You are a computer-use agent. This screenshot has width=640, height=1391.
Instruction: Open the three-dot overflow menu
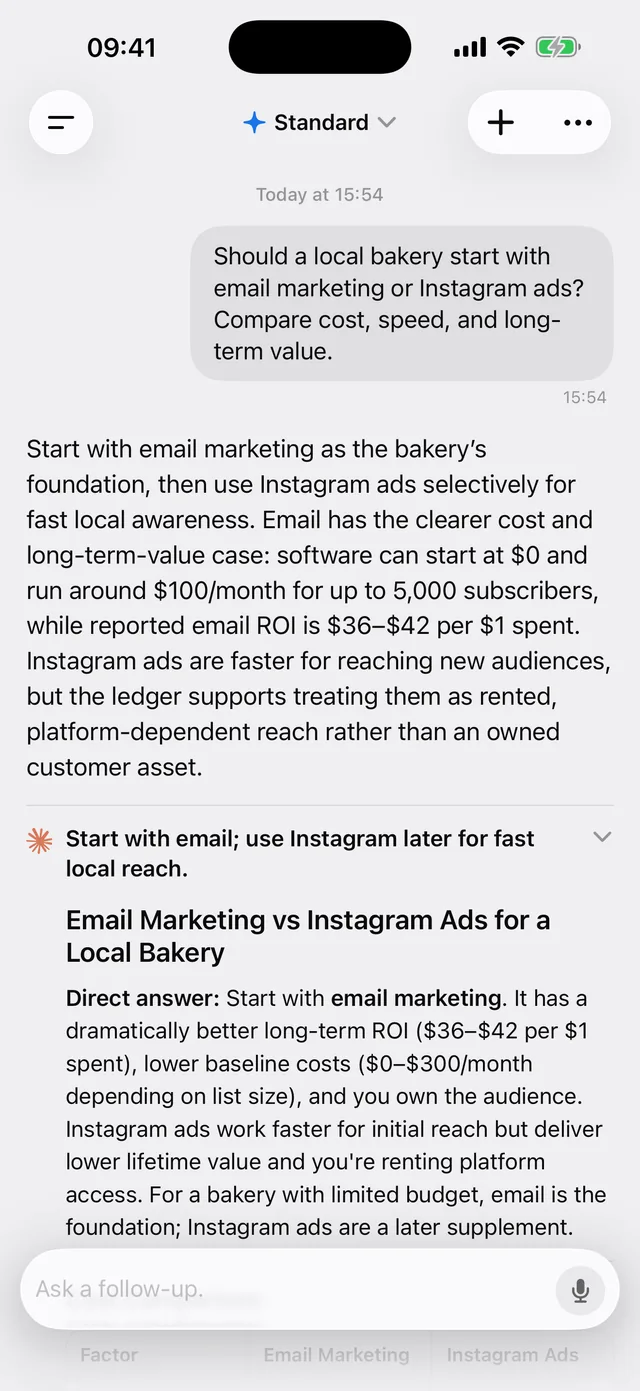[578, 123]
